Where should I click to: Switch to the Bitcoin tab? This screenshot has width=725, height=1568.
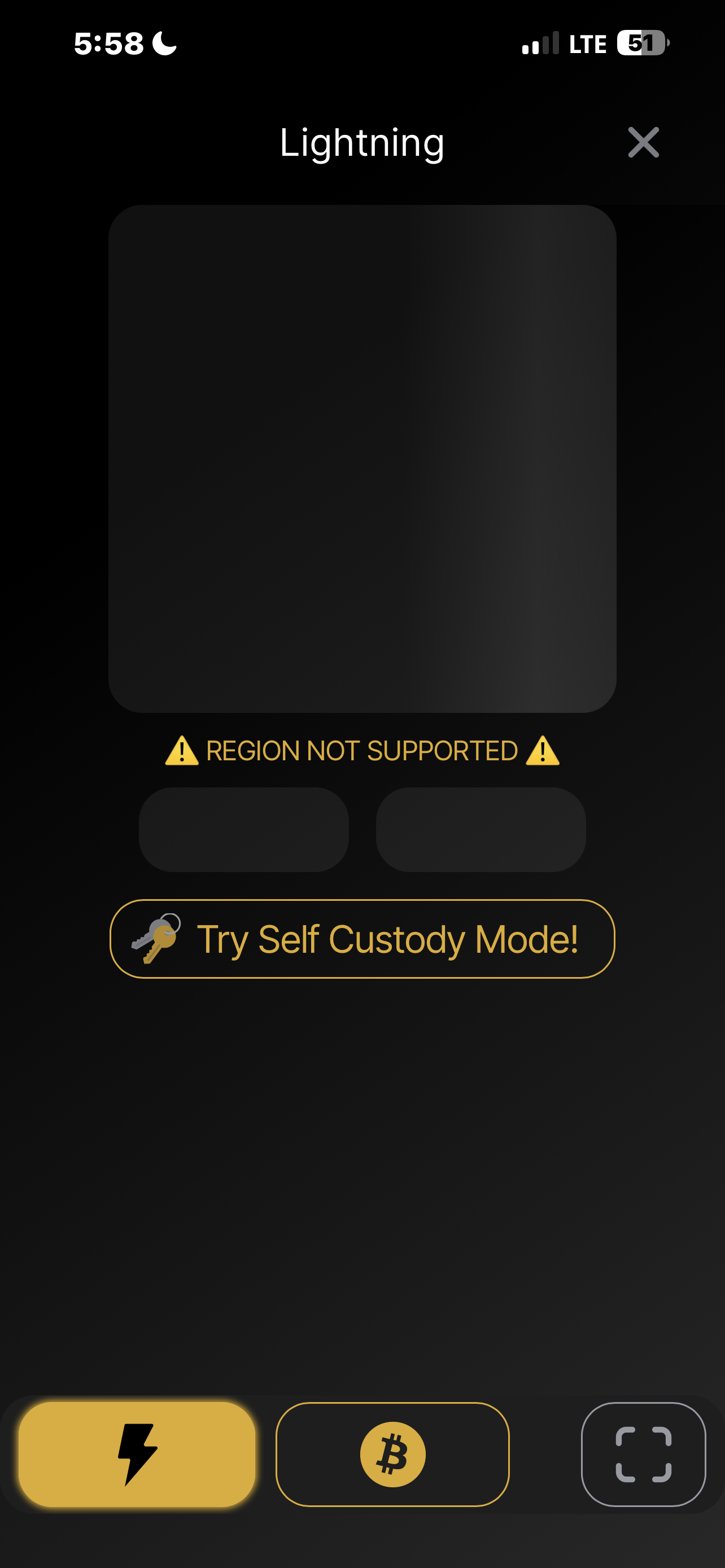pyautogui.click(x=392, y=1454)
